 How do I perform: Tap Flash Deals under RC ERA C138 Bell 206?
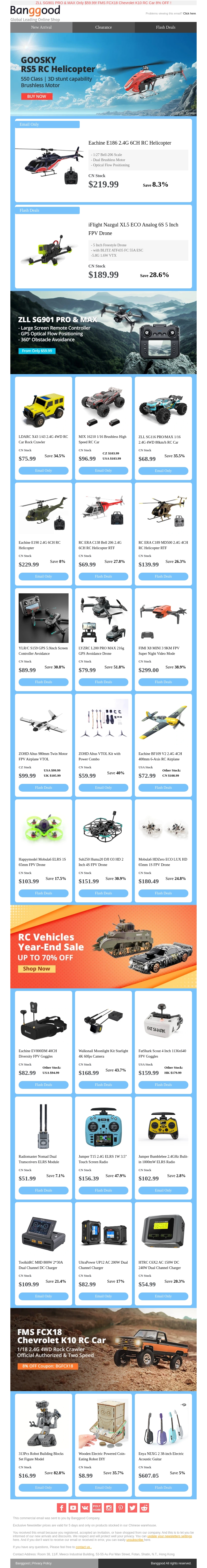(103, 576)
